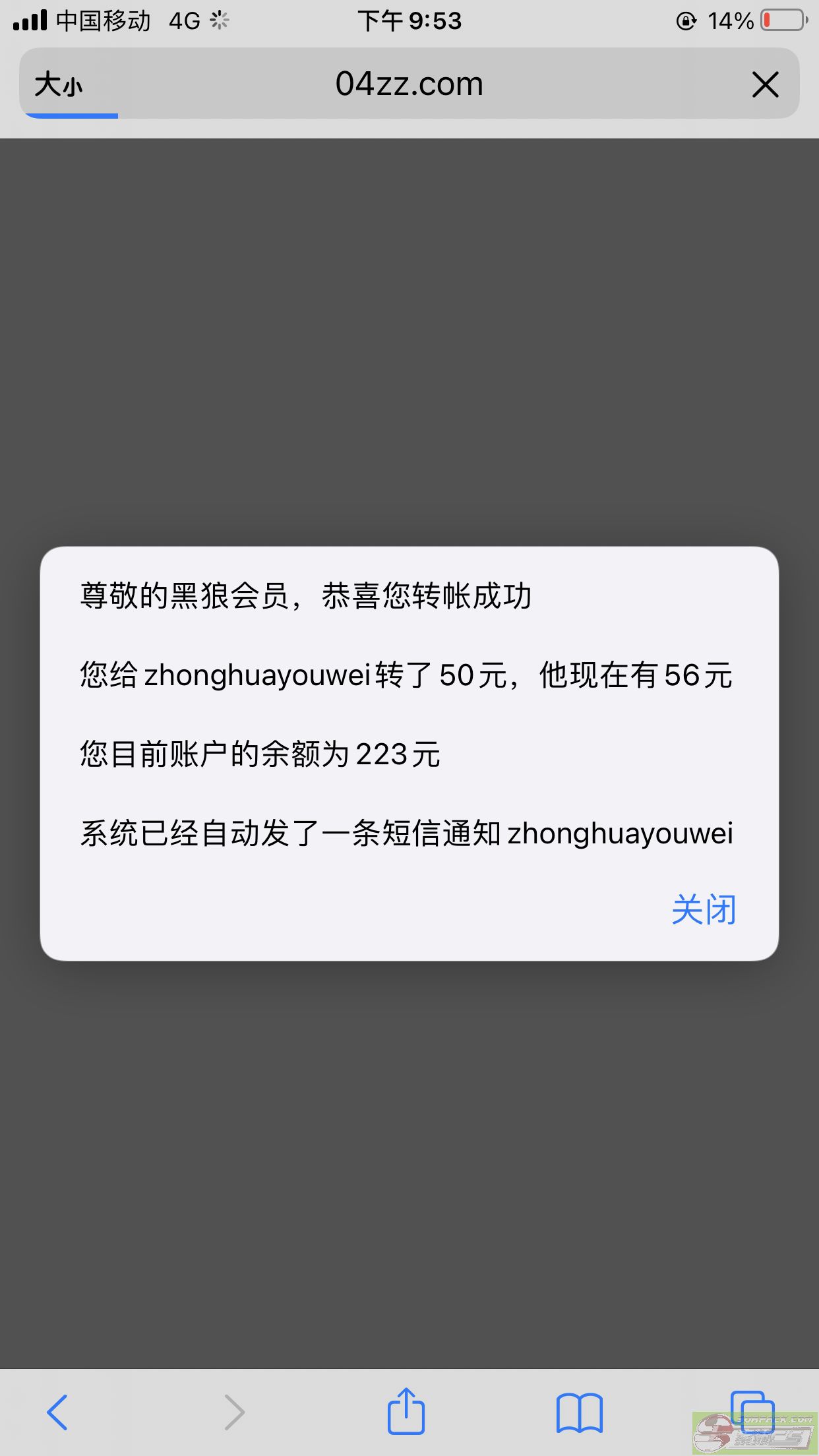Open bookmarks
819x1456 pixels.
pos(579,1412)
